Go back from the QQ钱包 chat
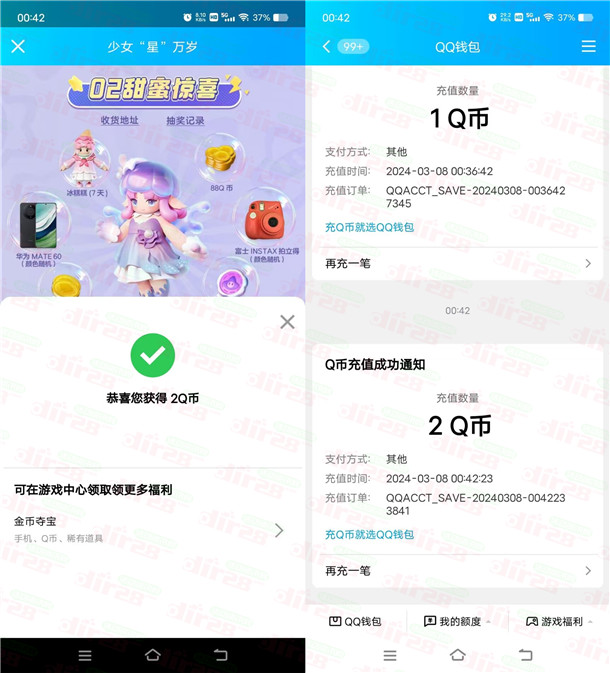610x673 pixels. coord(326,46)
